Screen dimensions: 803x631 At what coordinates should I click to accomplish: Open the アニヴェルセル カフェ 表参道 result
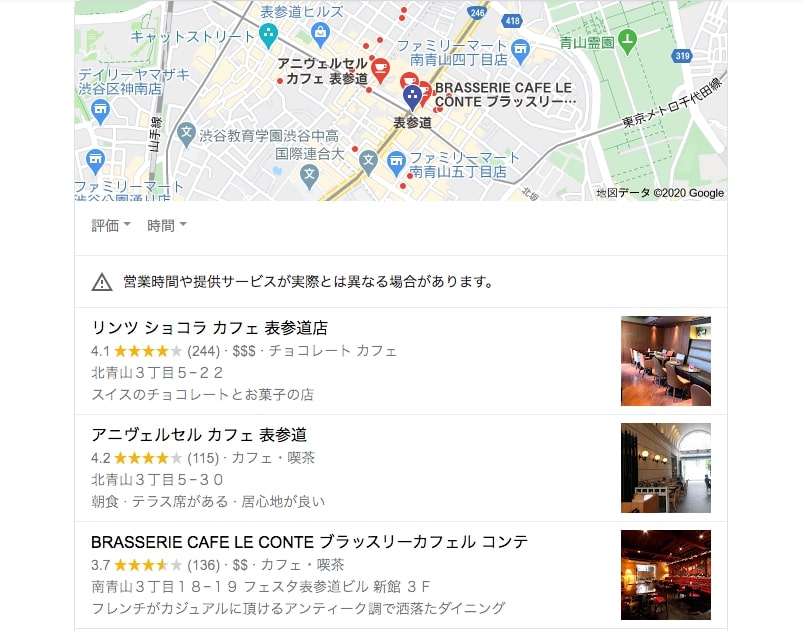click(198, 435)
